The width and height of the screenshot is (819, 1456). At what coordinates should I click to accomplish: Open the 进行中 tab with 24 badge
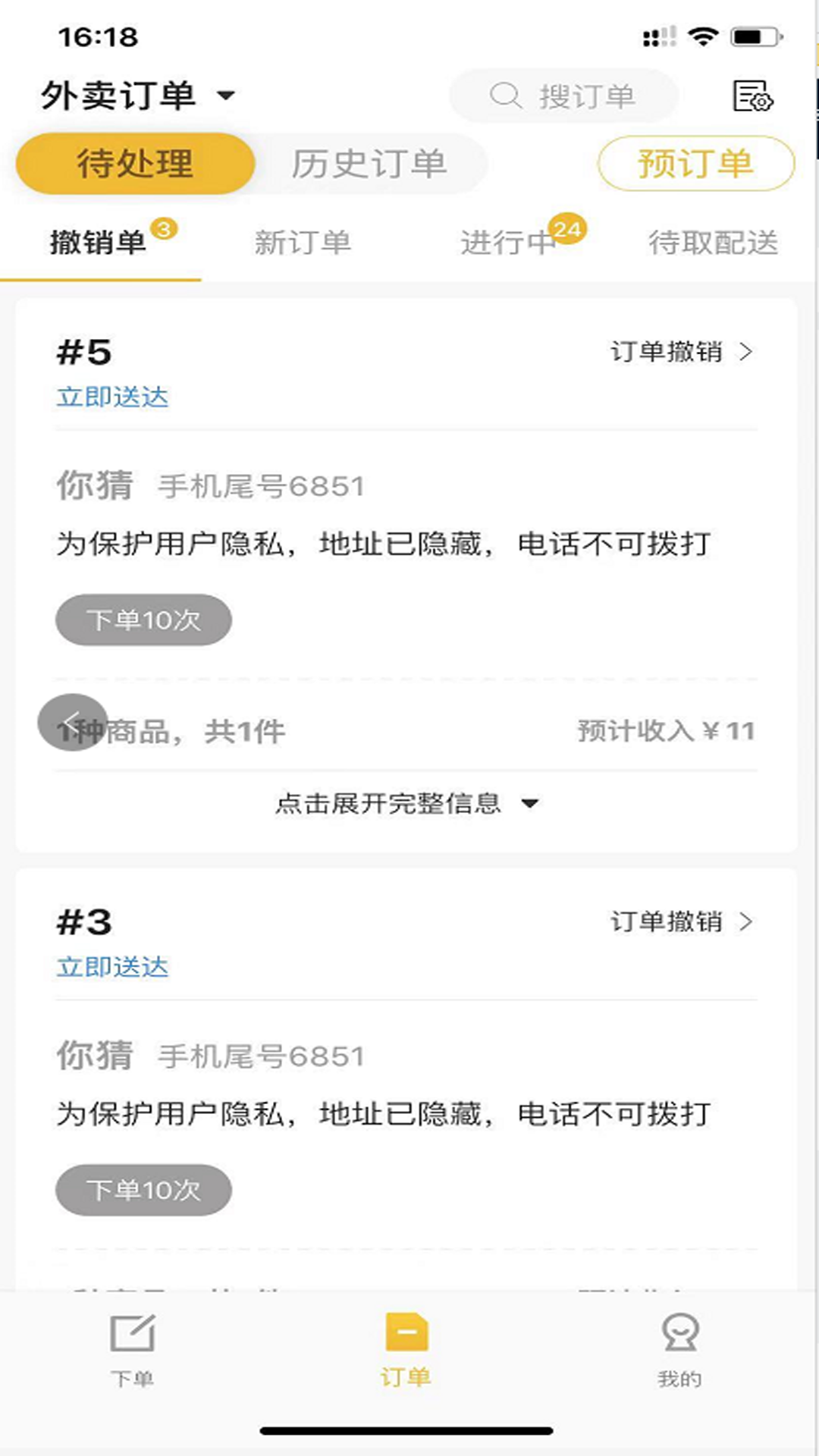(x=507, y=243)
